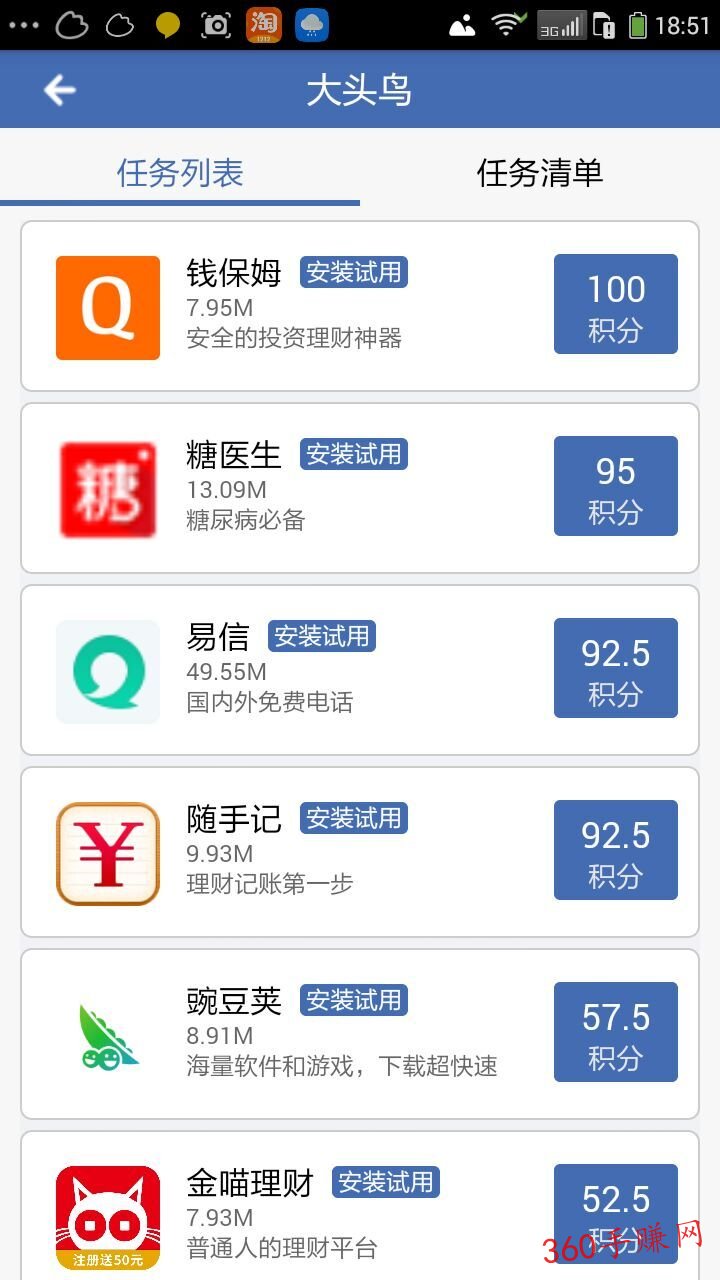Open the 随手记 task card
The image size is (720, 1280).
360,852
